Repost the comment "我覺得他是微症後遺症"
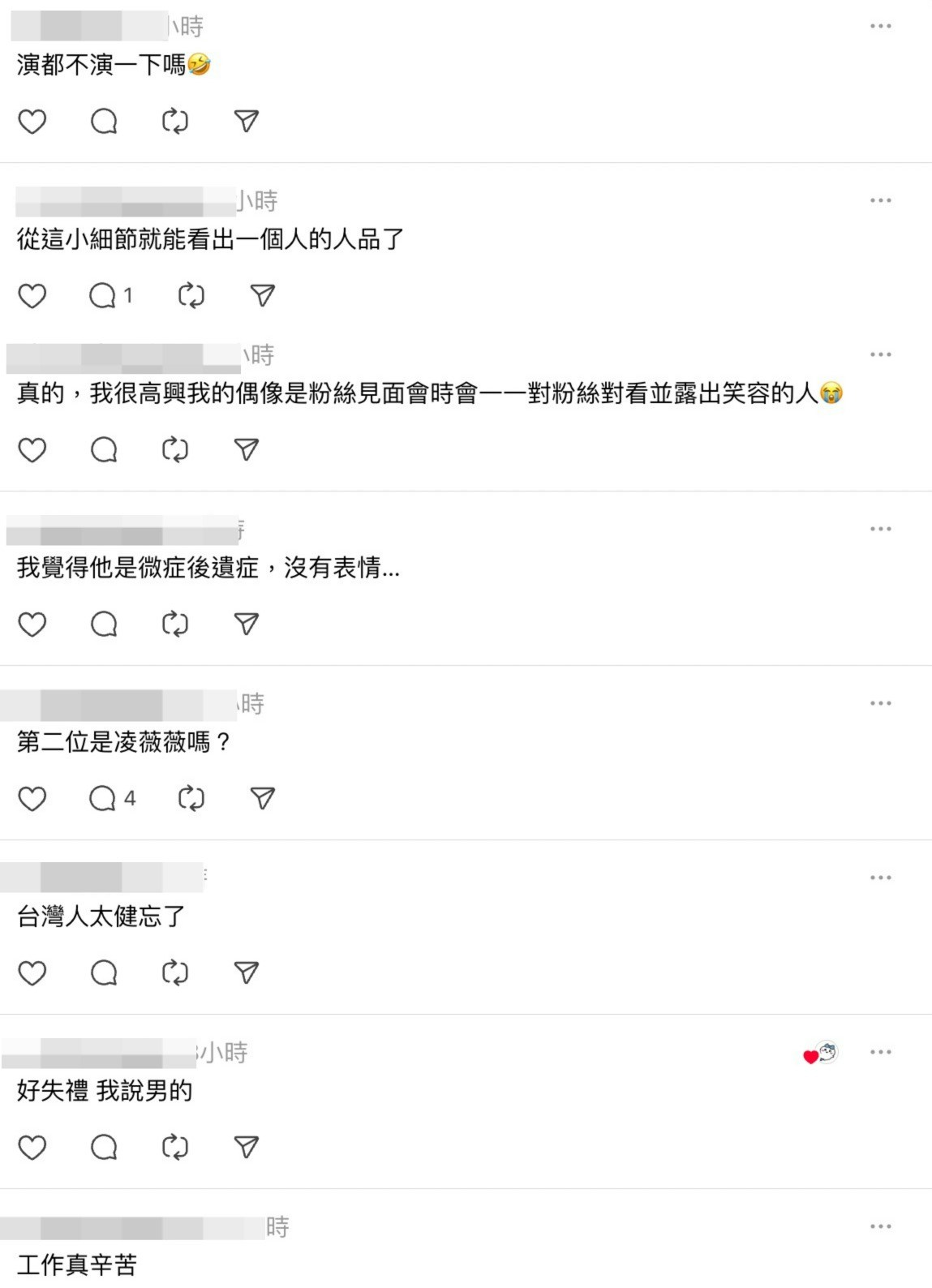This screenshot has height=1288, width=932. (x=175, y=624)
